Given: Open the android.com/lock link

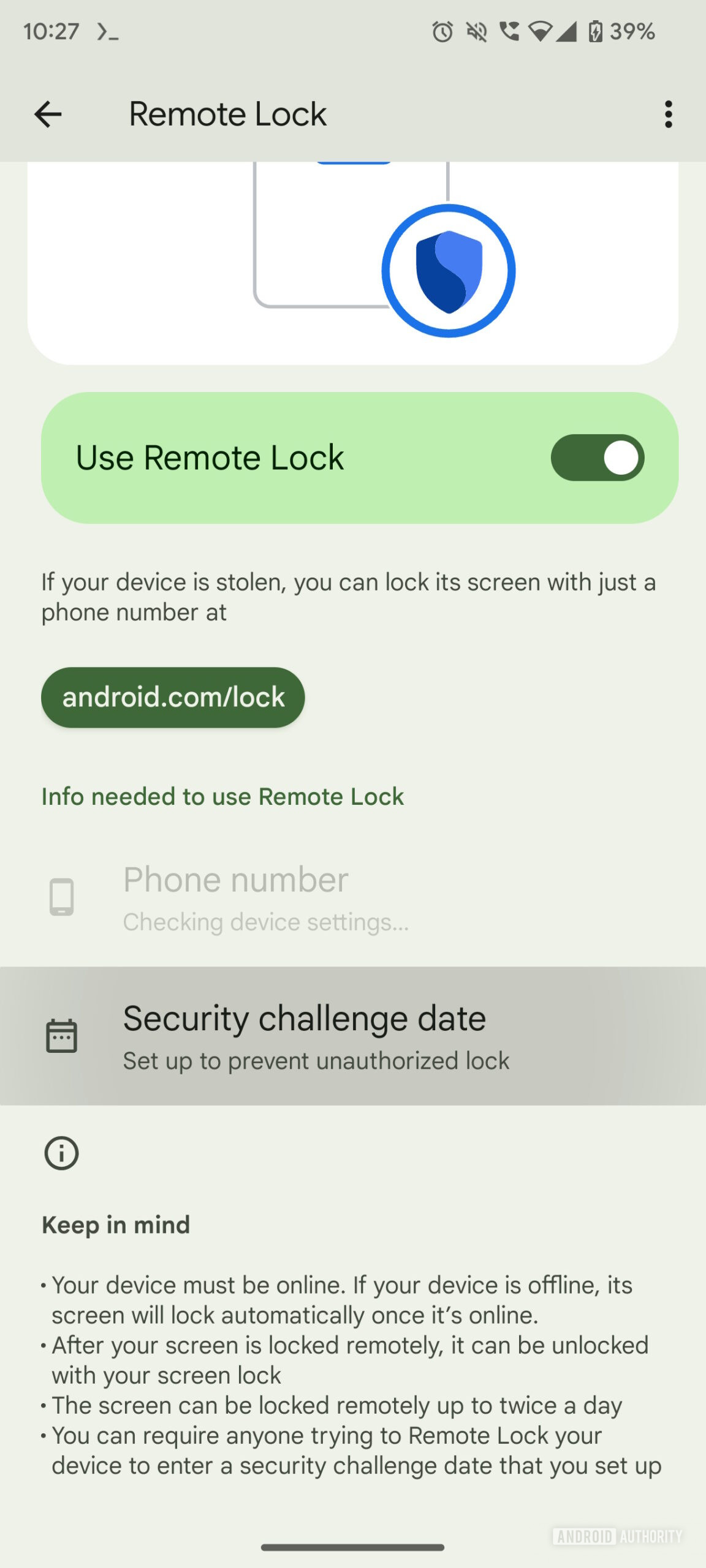Looking at the screenshot, I should coord(173,697).
